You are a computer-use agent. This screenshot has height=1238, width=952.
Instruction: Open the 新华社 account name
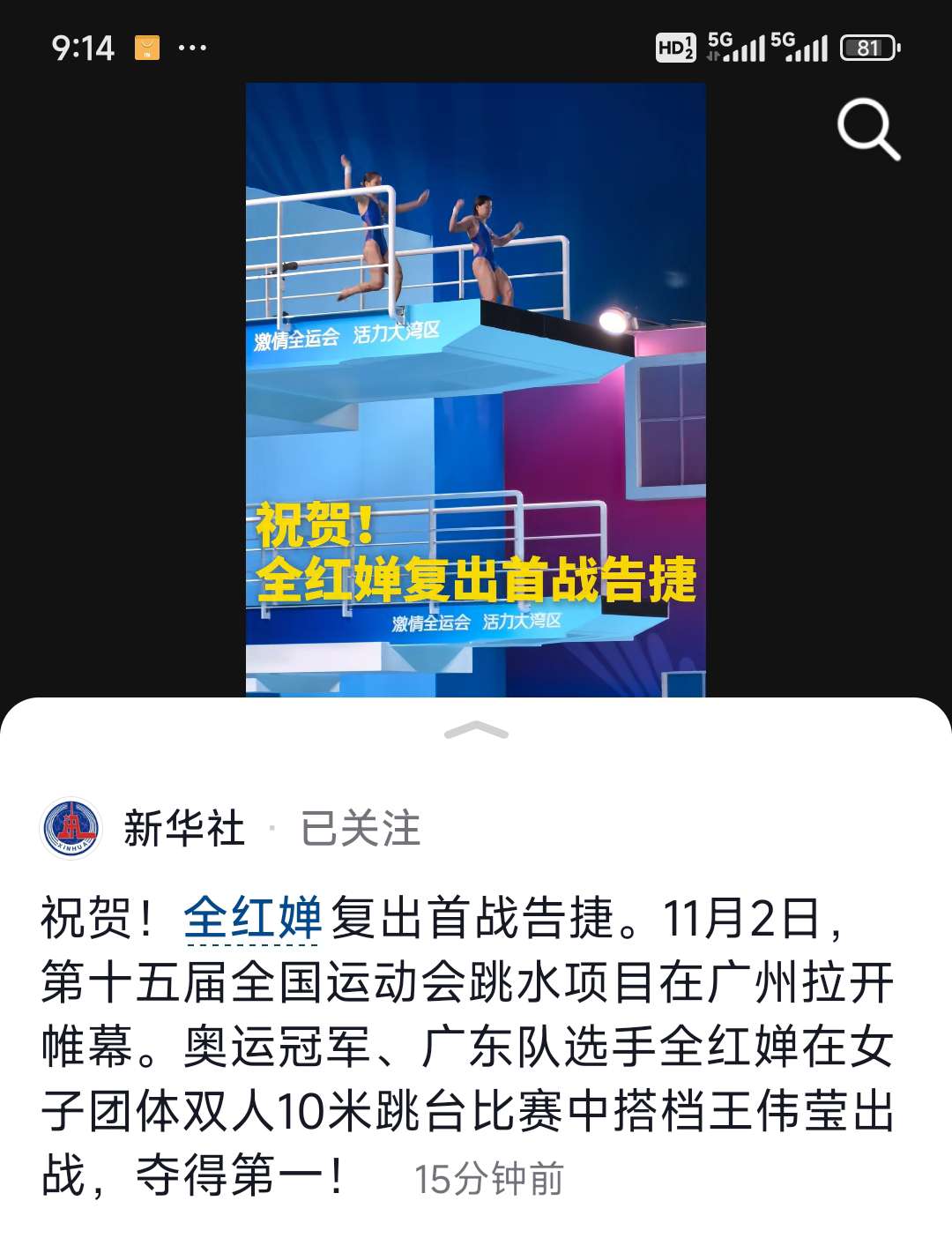pos(183,828)
